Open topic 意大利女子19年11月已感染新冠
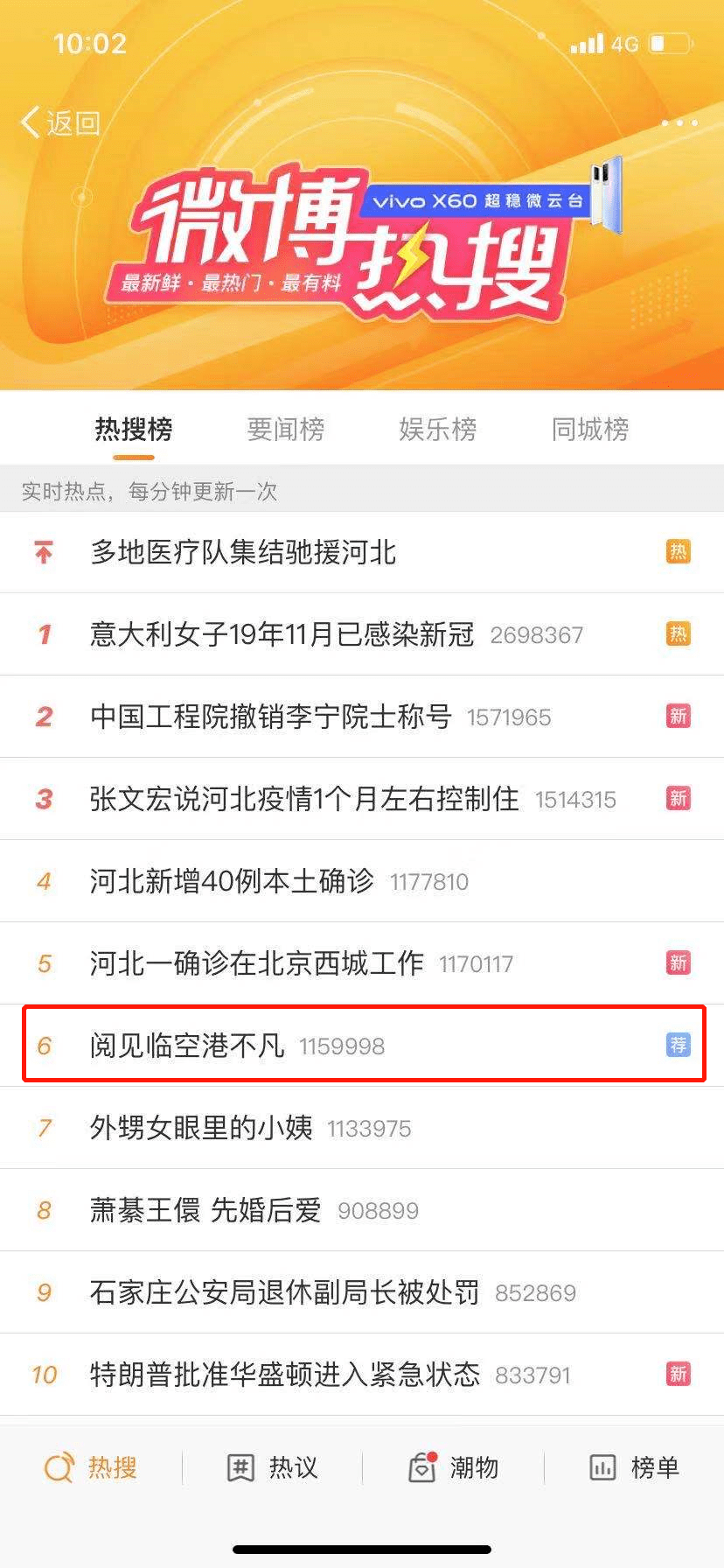Screen dimensions: 724x1568 coord(282,634)
